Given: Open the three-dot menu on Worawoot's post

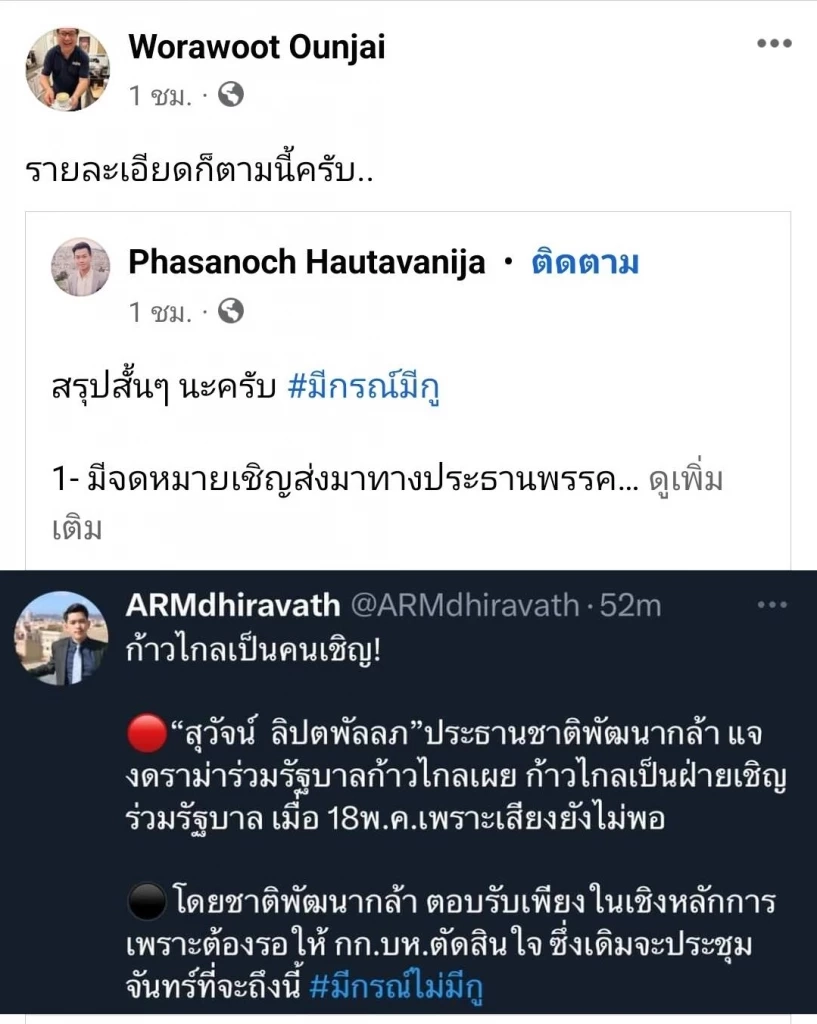Looking at the screenshot, I should (771, 42).
